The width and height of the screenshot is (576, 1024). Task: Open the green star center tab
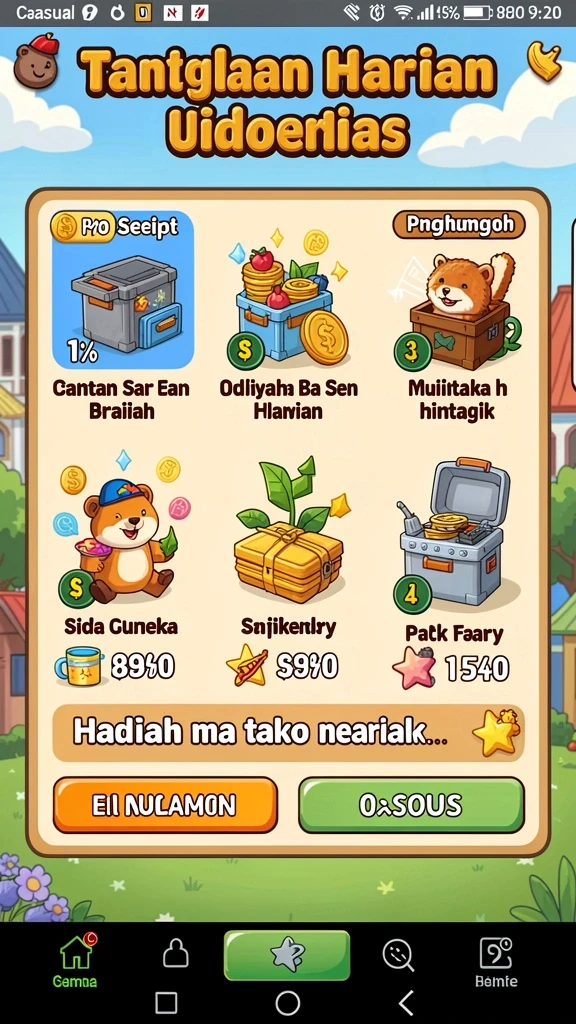click(x=287, y=955)
